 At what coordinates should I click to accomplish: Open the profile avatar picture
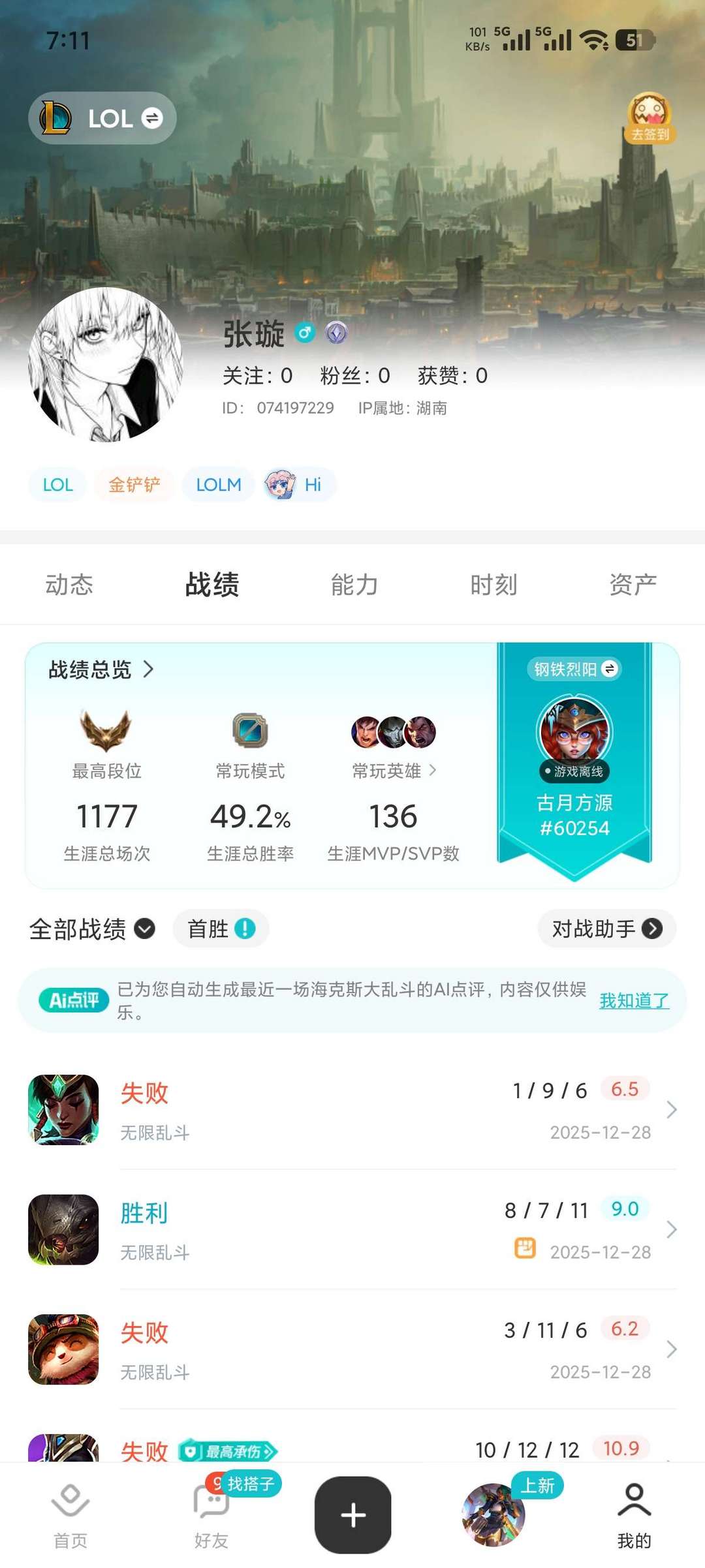[x=106, y=365]
